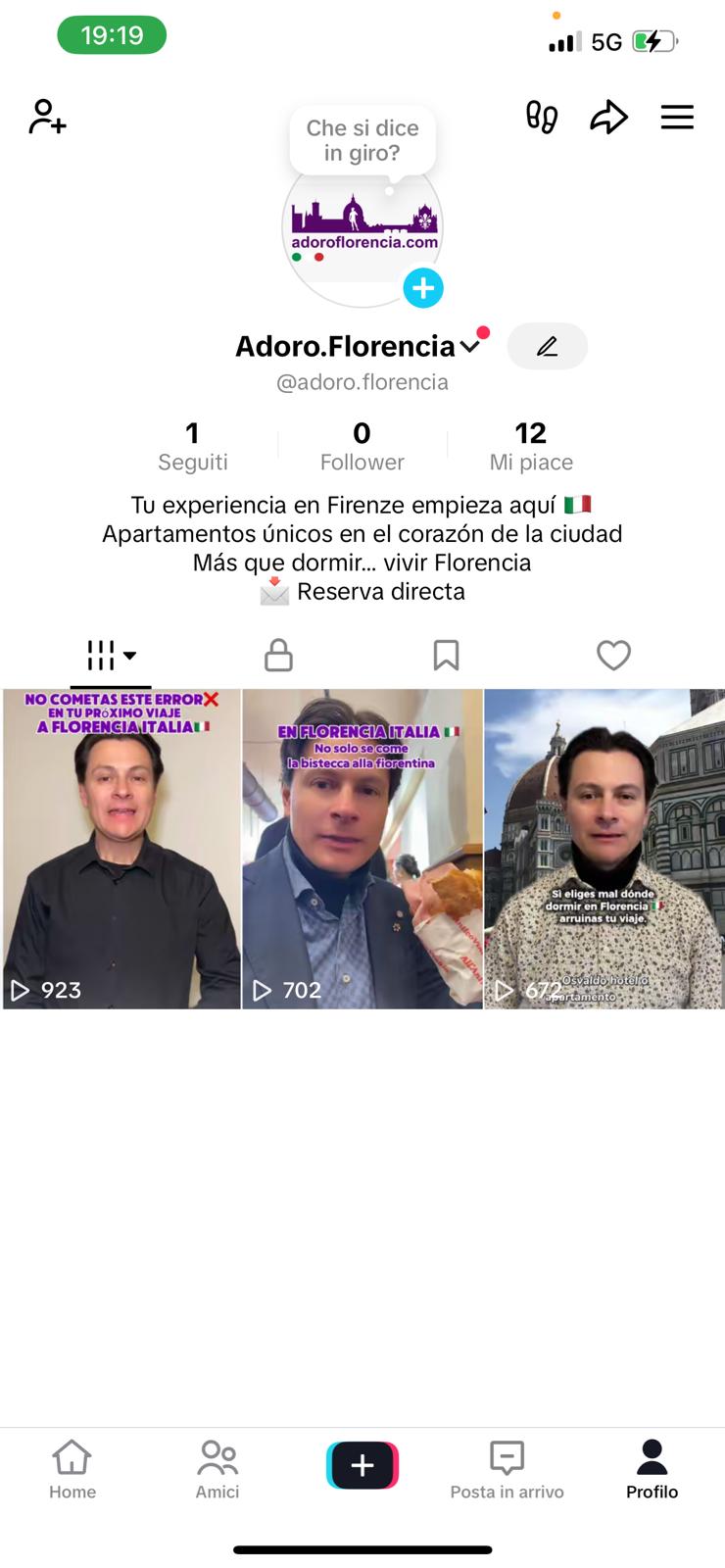View the Seguiti list
Screen dimensions: 725x1568
coord(193,447)
